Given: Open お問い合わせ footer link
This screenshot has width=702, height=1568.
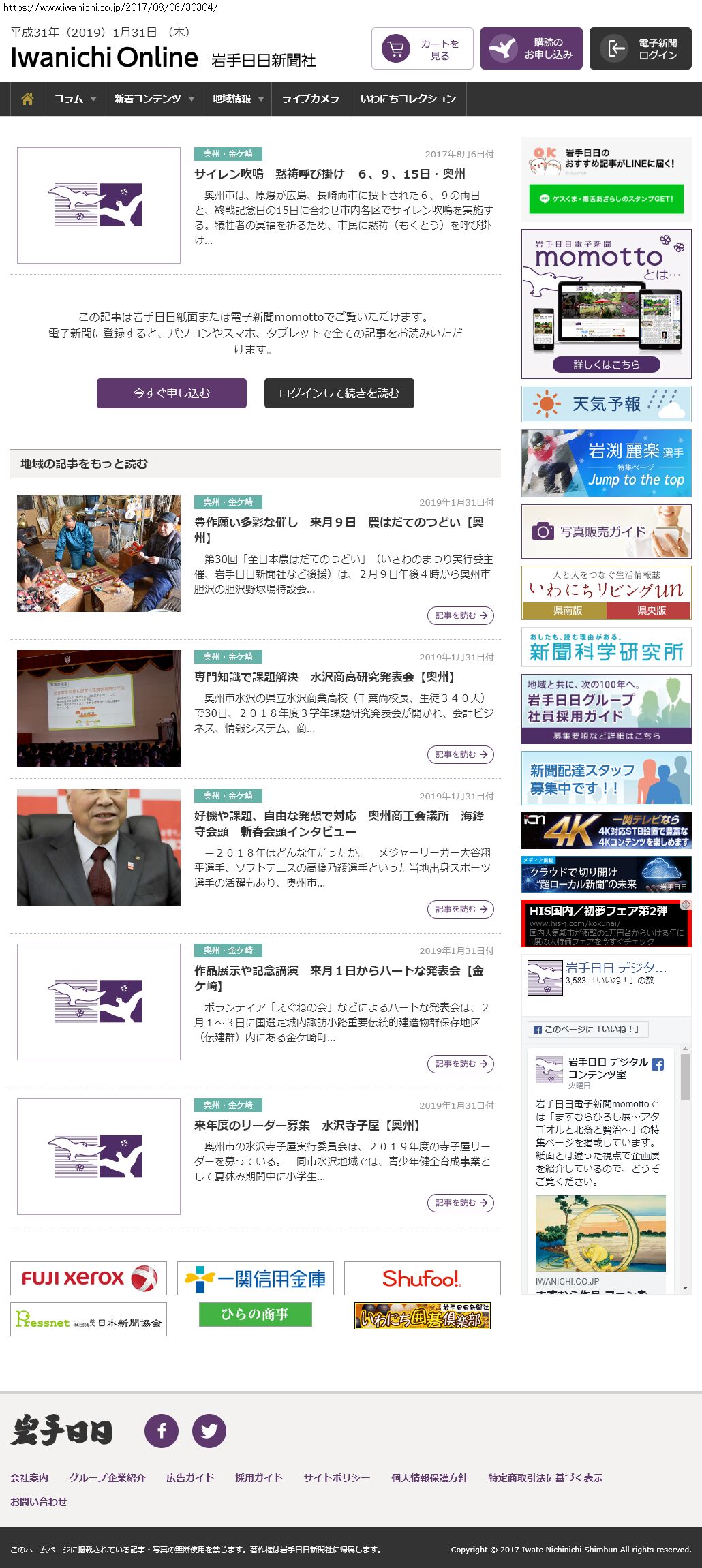Looking at the screenshot, I should click(x=39, y=1501).
